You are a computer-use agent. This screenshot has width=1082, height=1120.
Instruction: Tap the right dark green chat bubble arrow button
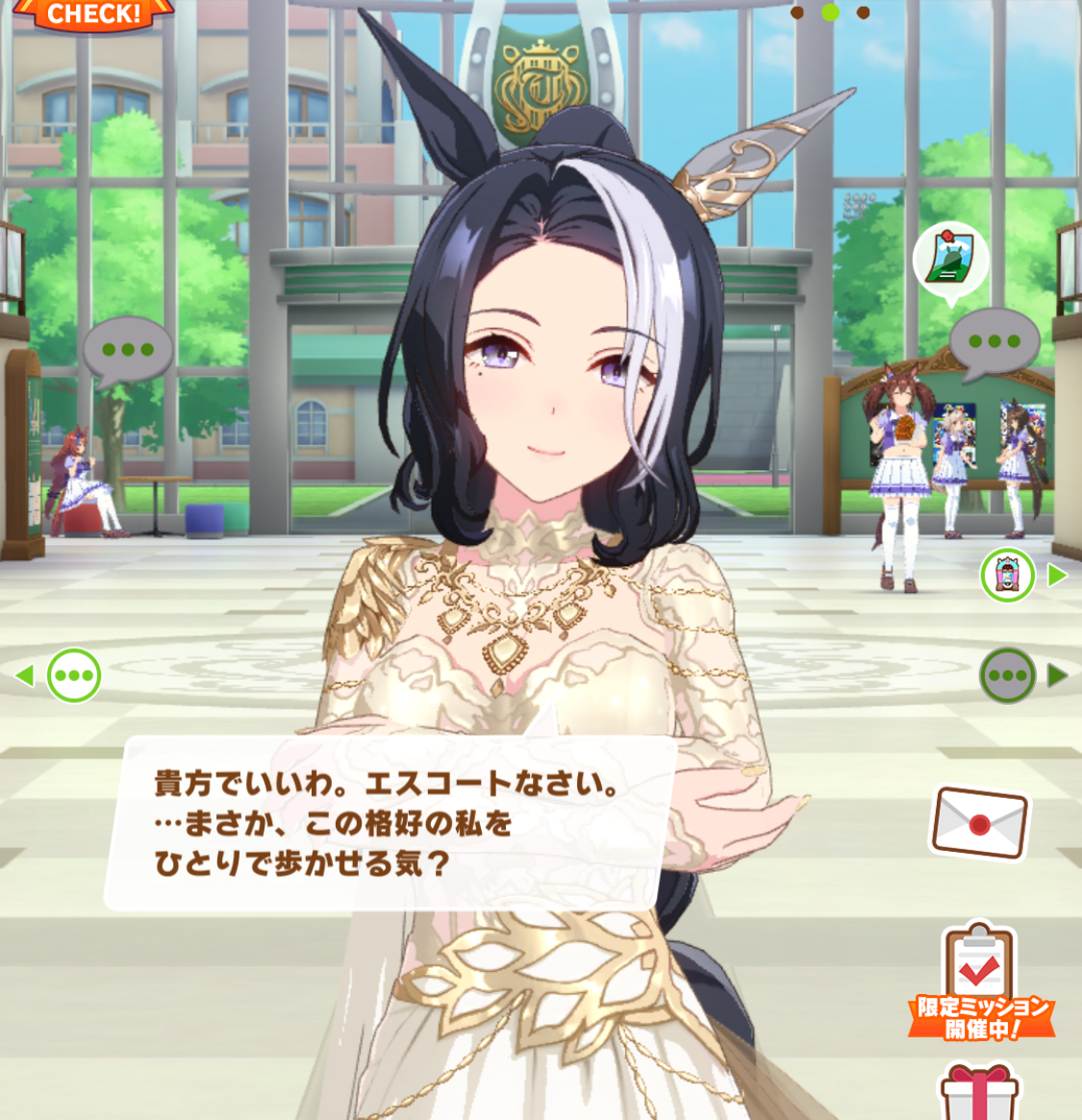click(x=1008, y=676)
